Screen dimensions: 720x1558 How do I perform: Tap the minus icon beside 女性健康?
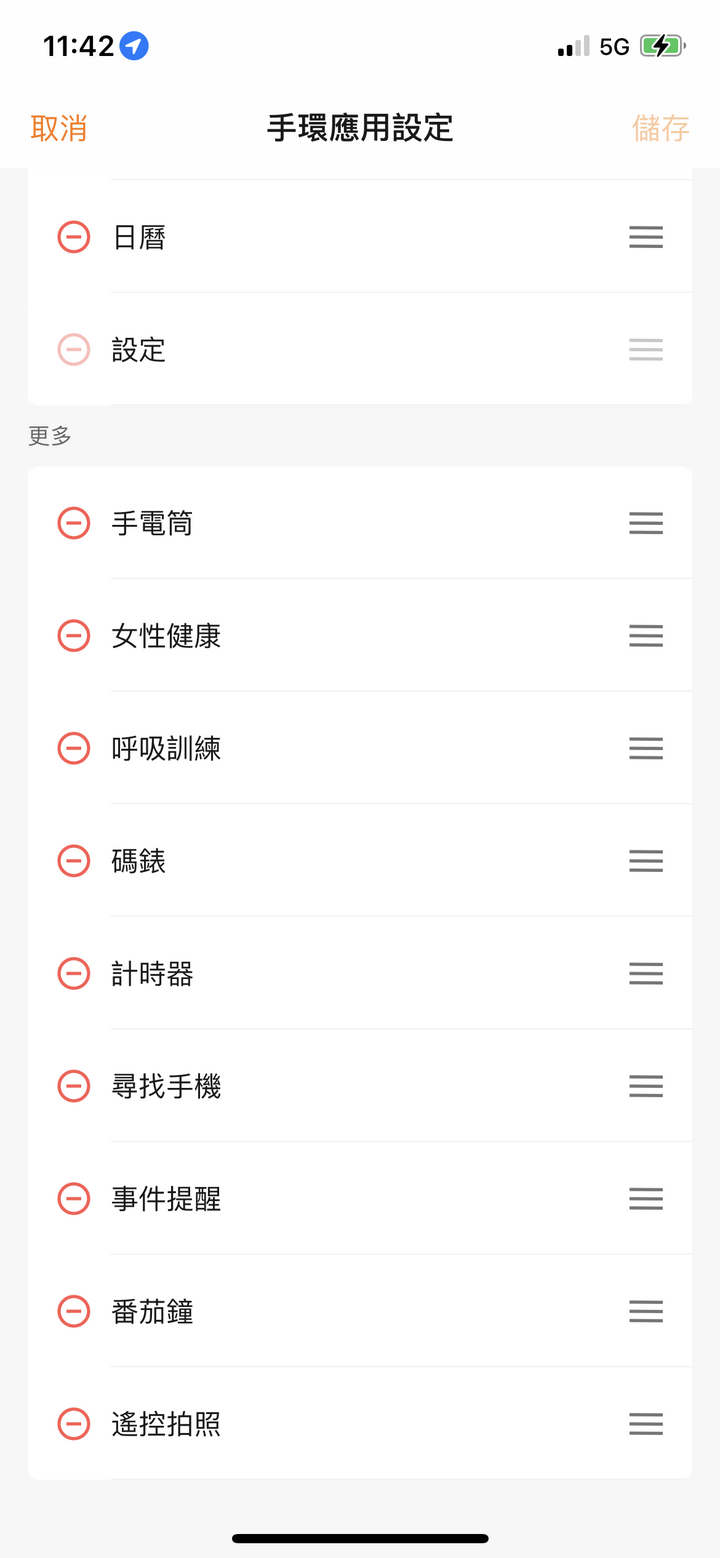click(x=74, y=636)
